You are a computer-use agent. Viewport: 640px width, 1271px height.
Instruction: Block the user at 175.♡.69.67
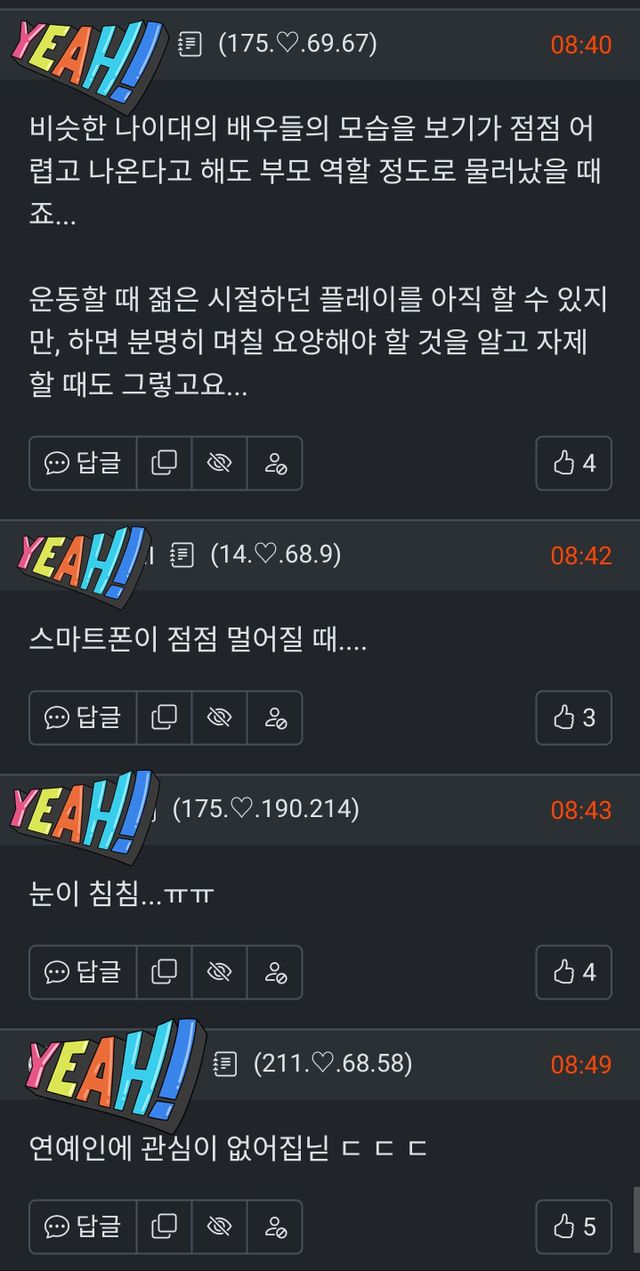(x=275, y=463)
